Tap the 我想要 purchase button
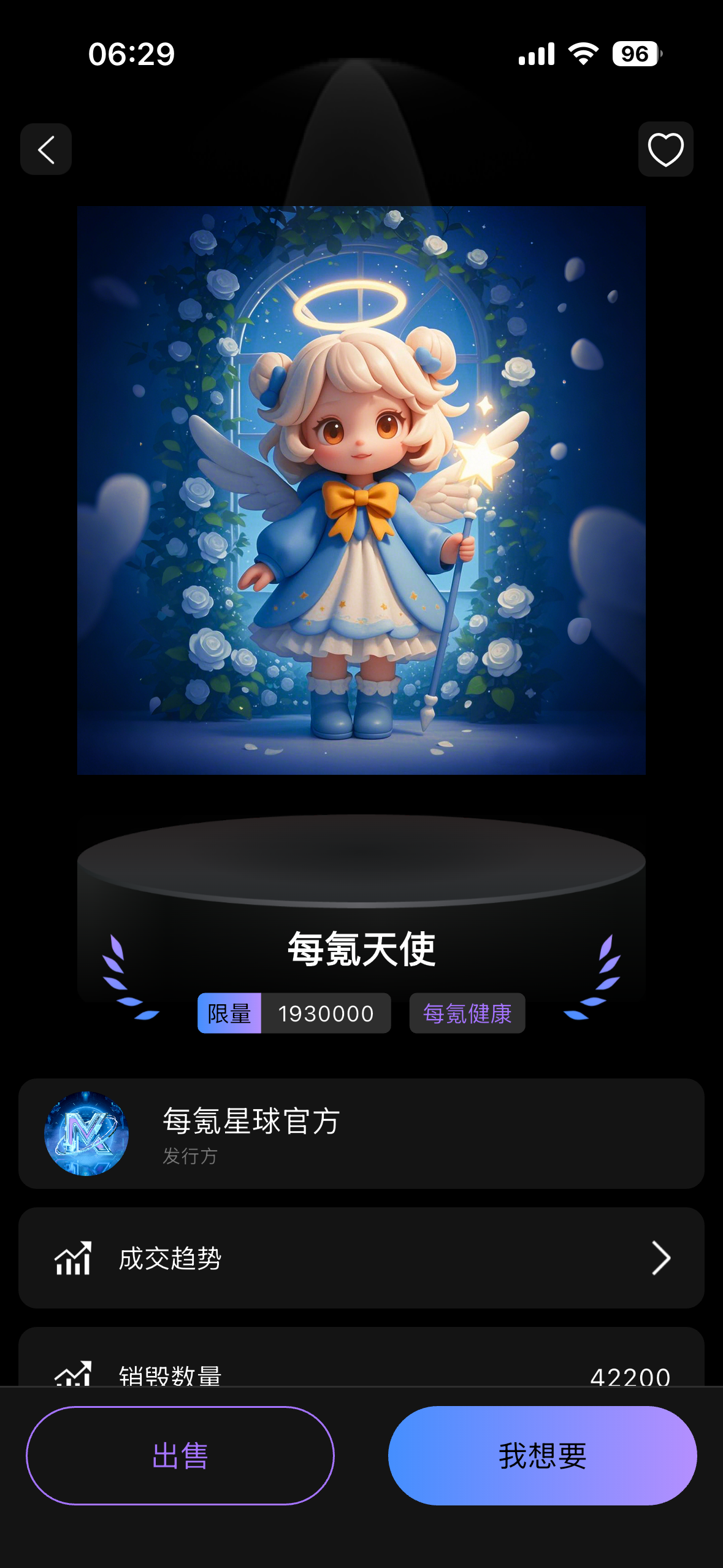723x1568 pixels. (x=542, y=1455)
